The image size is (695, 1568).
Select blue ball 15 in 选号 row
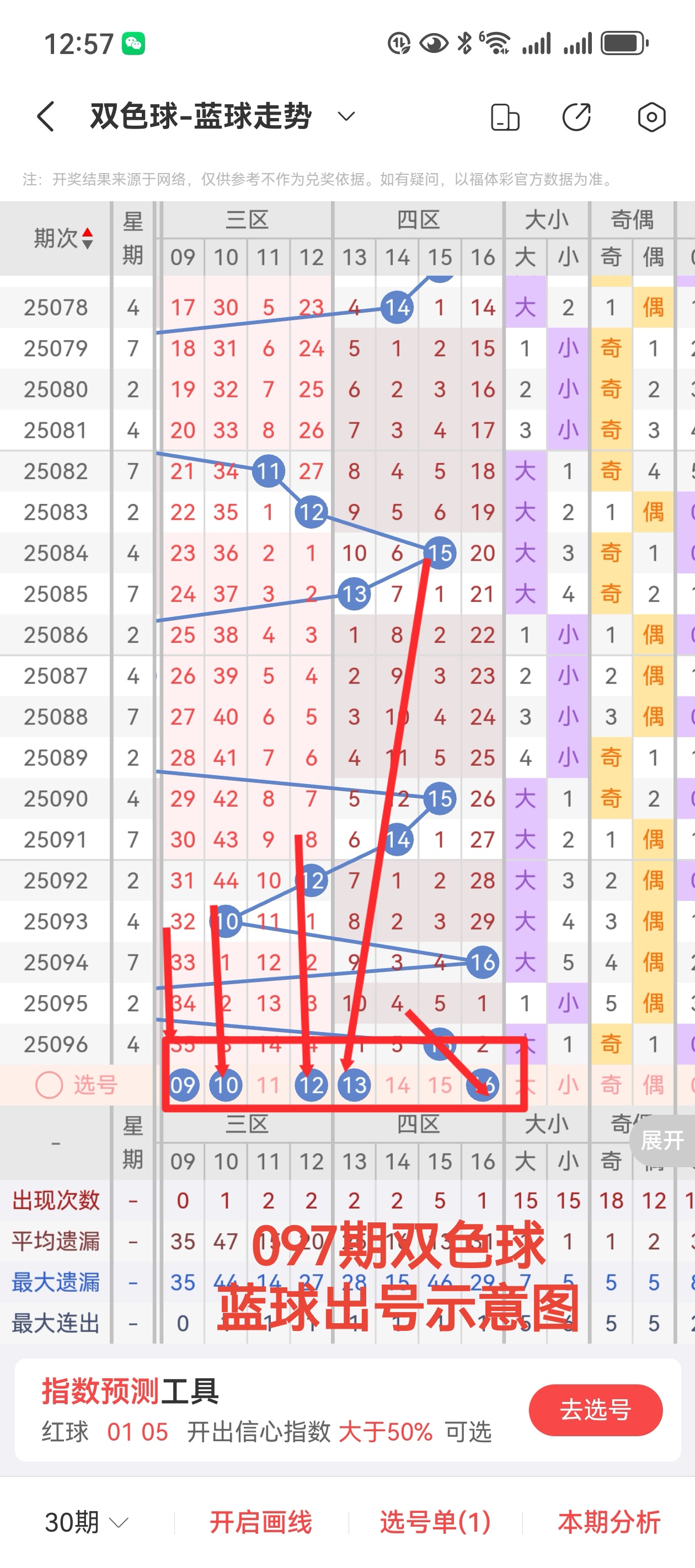[439, 1084]
